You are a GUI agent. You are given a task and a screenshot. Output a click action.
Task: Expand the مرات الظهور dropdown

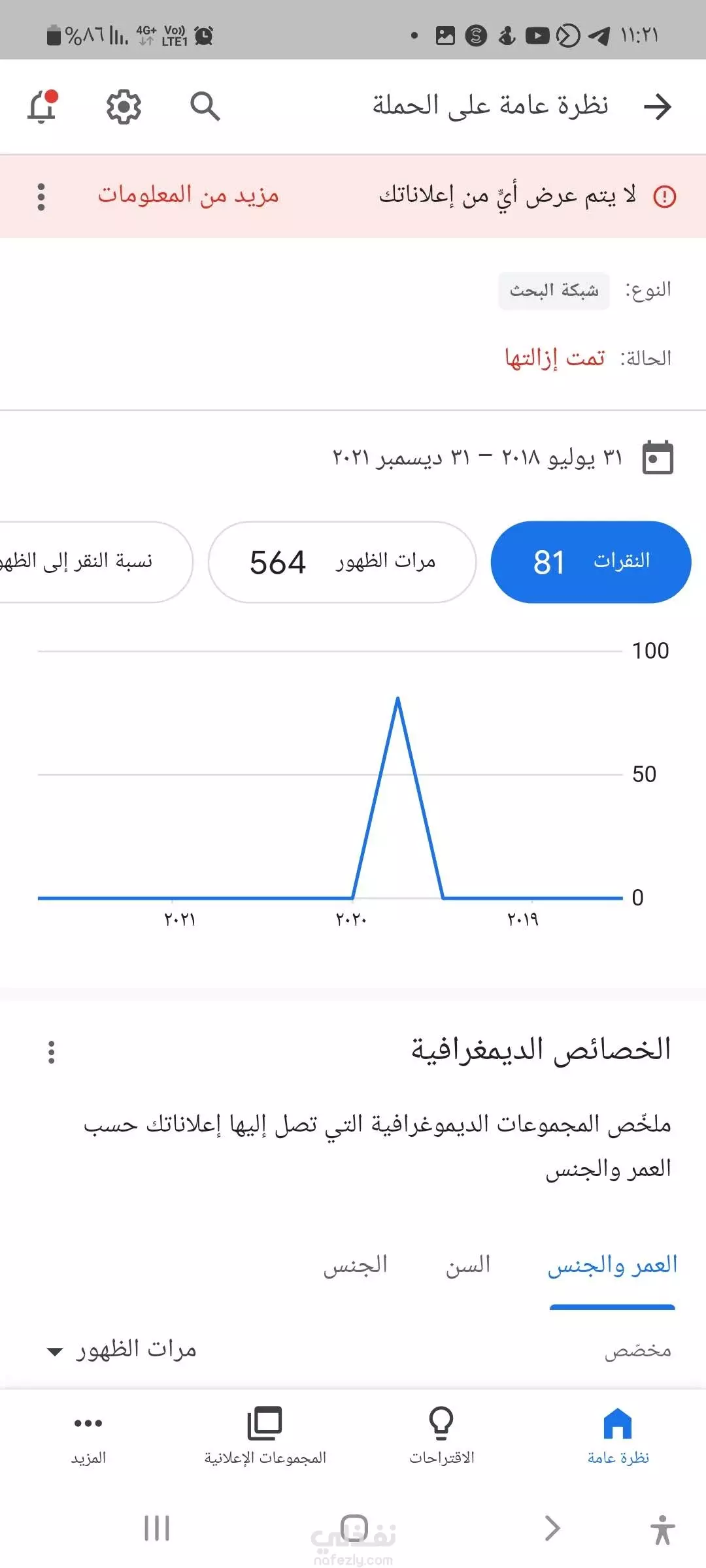click(122, 1350)
